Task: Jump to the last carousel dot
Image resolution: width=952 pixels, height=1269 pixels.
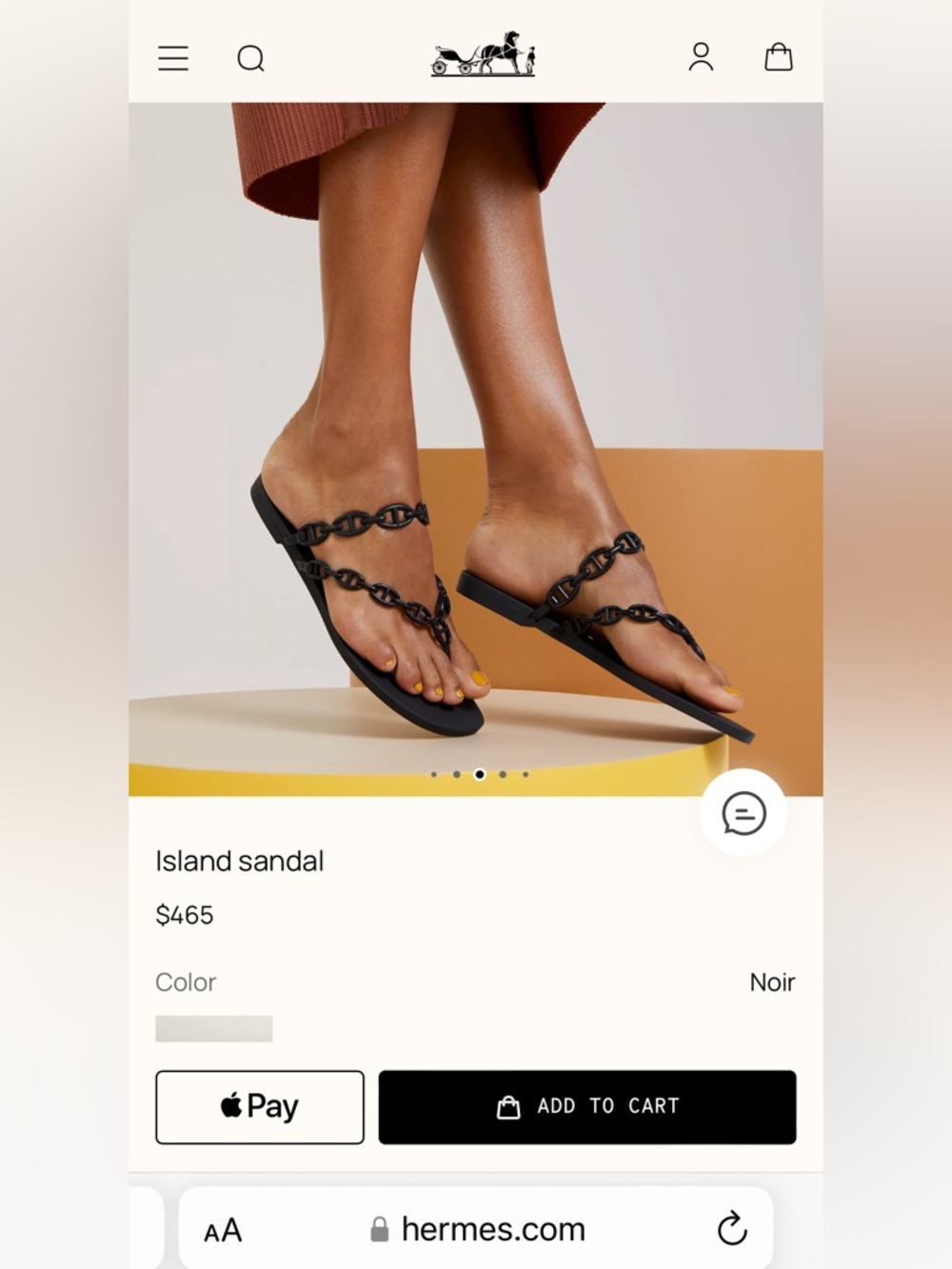Action: click(526, 775)
